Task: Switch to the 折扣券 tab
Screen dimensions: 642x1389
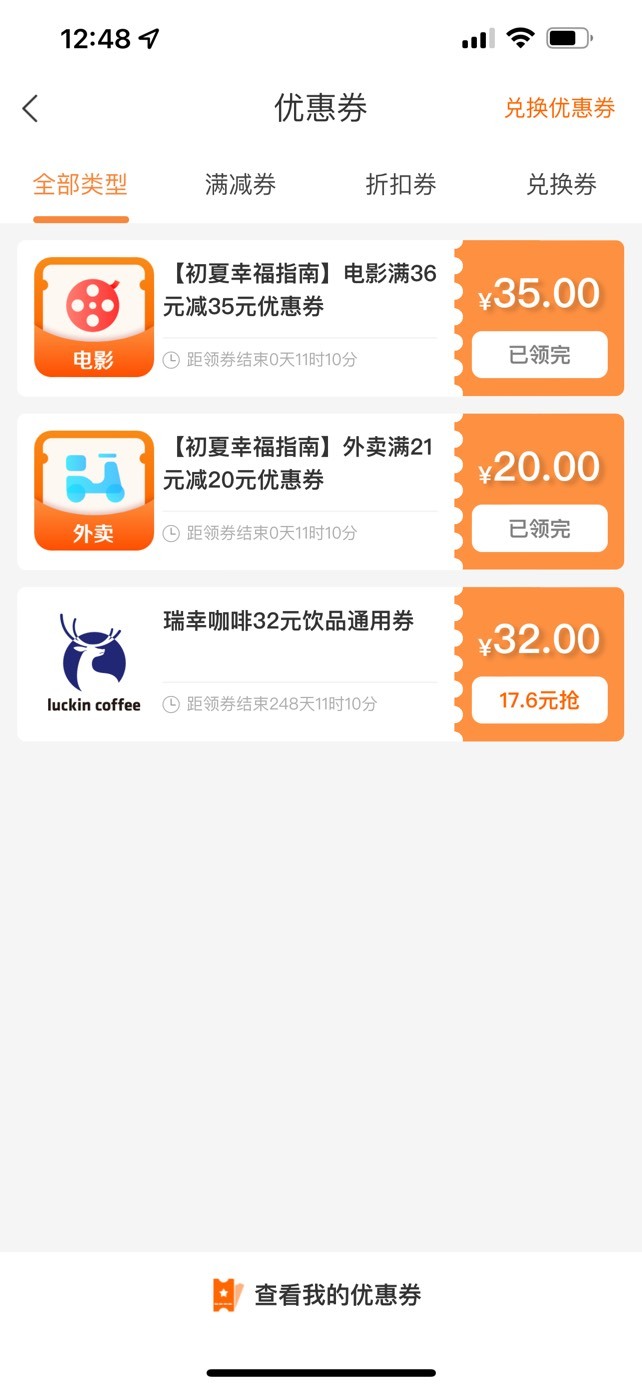Action: 401,184
